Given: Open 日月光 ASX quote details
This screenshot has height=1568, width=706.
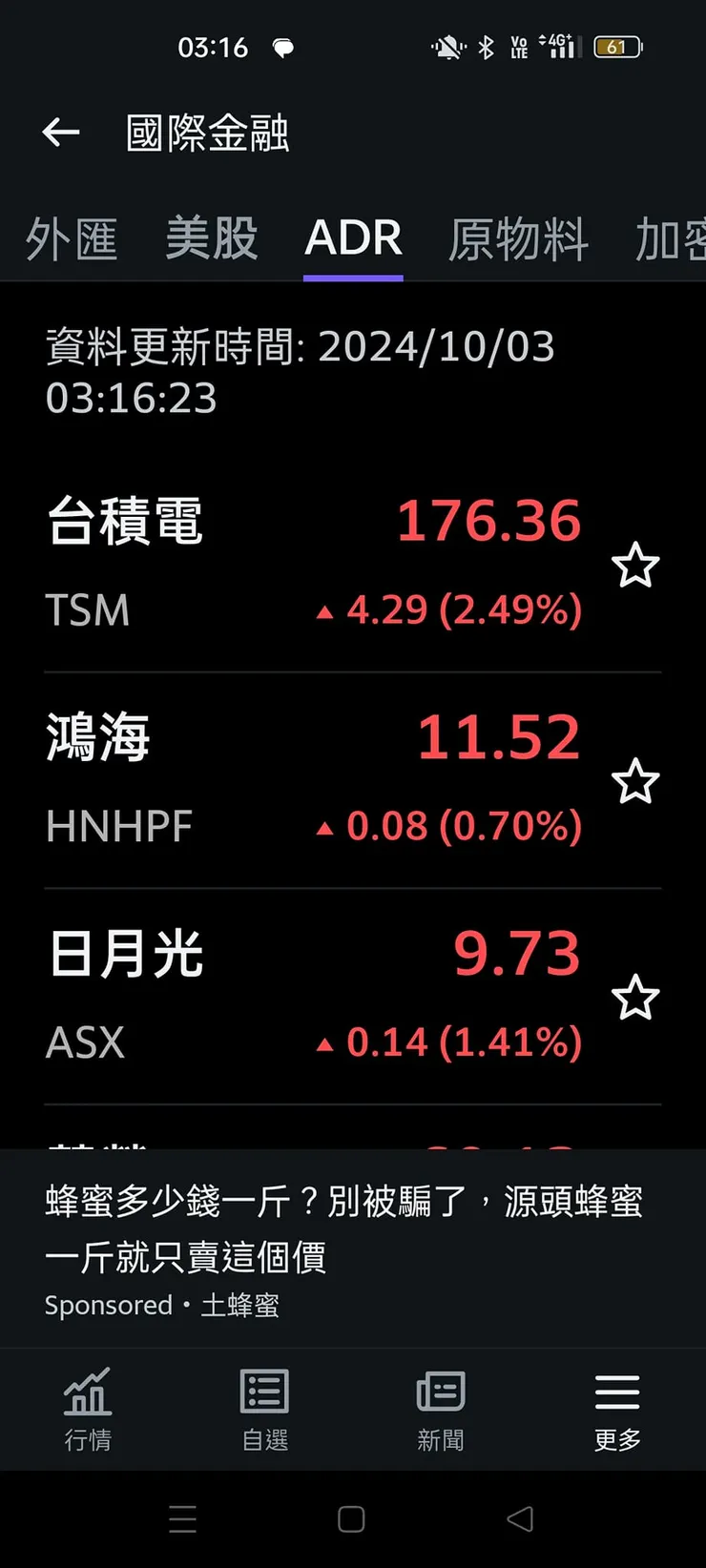Looking at the screenshot, I should tap(315, 996).
